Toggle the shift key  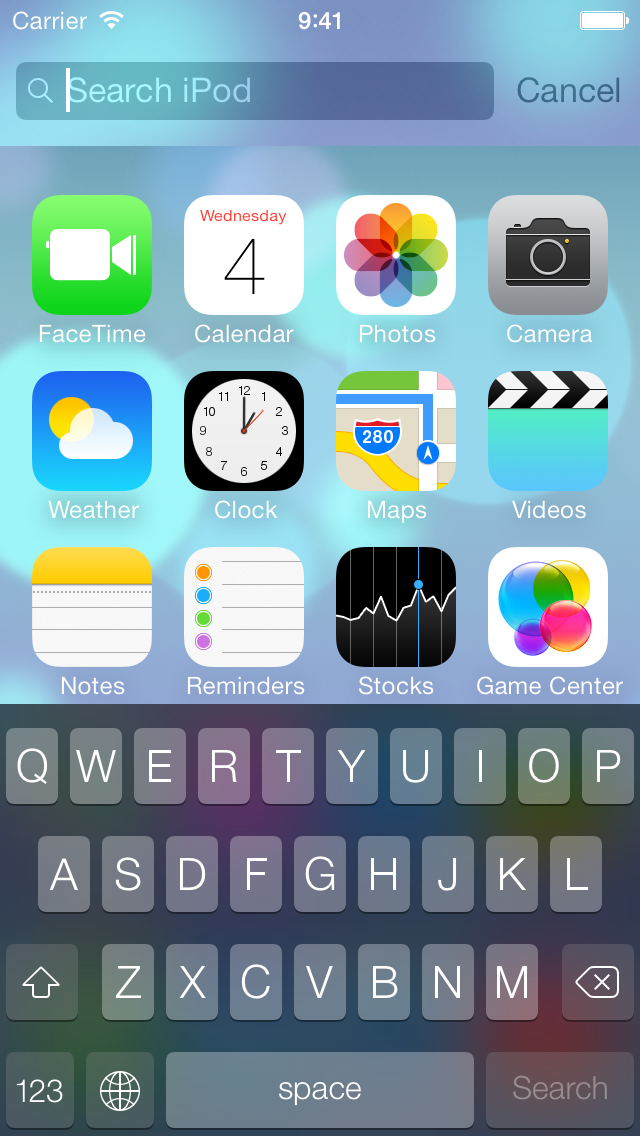(41, 983)
